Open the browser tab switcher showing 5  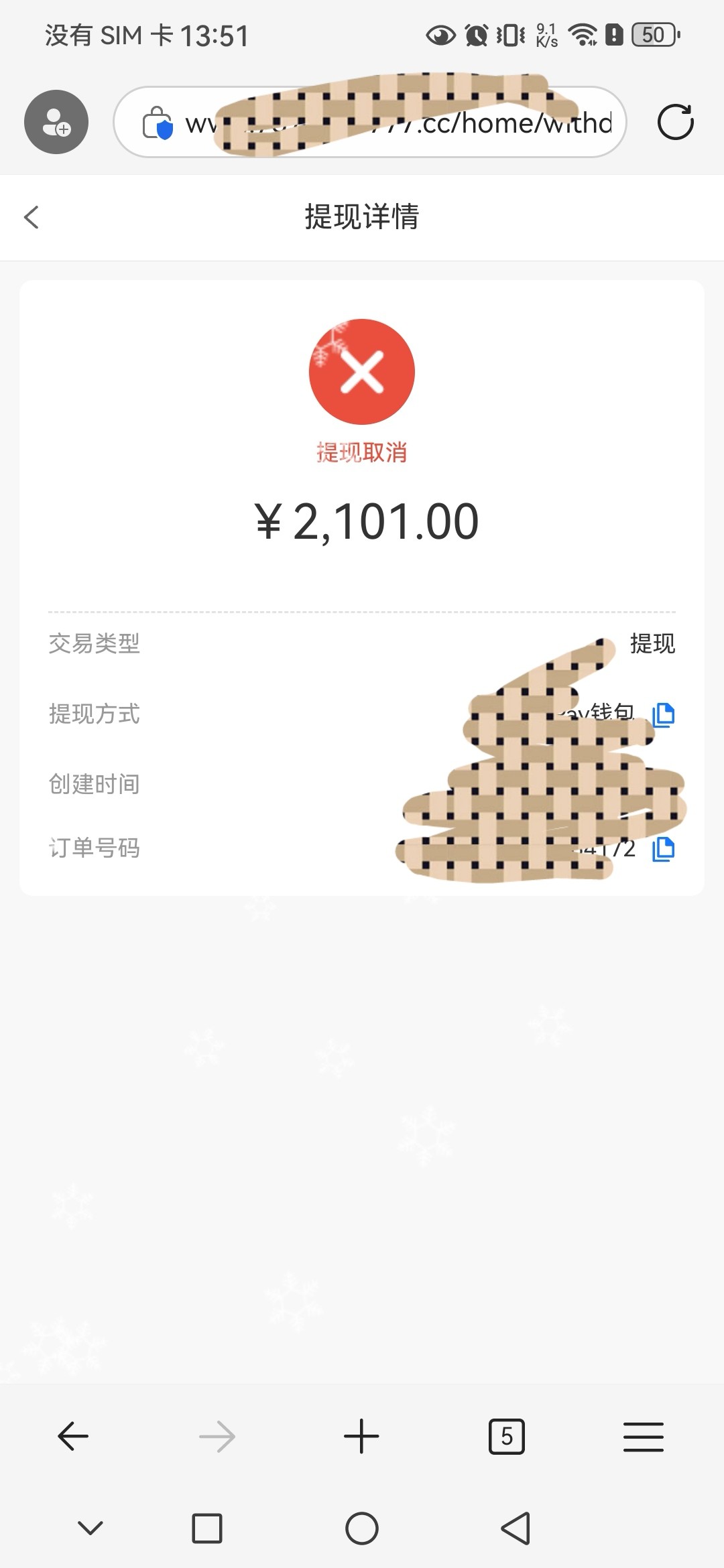tap(507, 1436)
